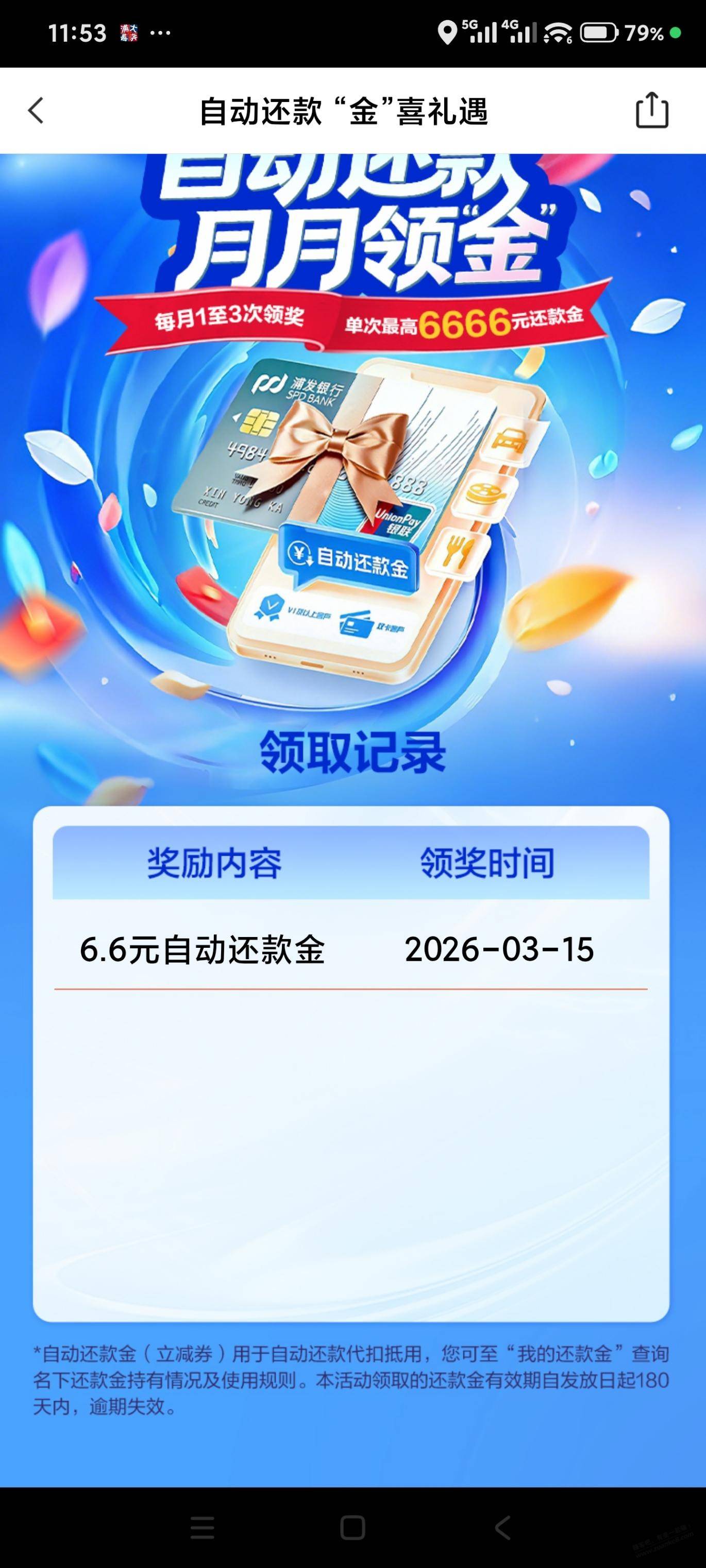Open the recent apps menu

tap(202, 1527)
